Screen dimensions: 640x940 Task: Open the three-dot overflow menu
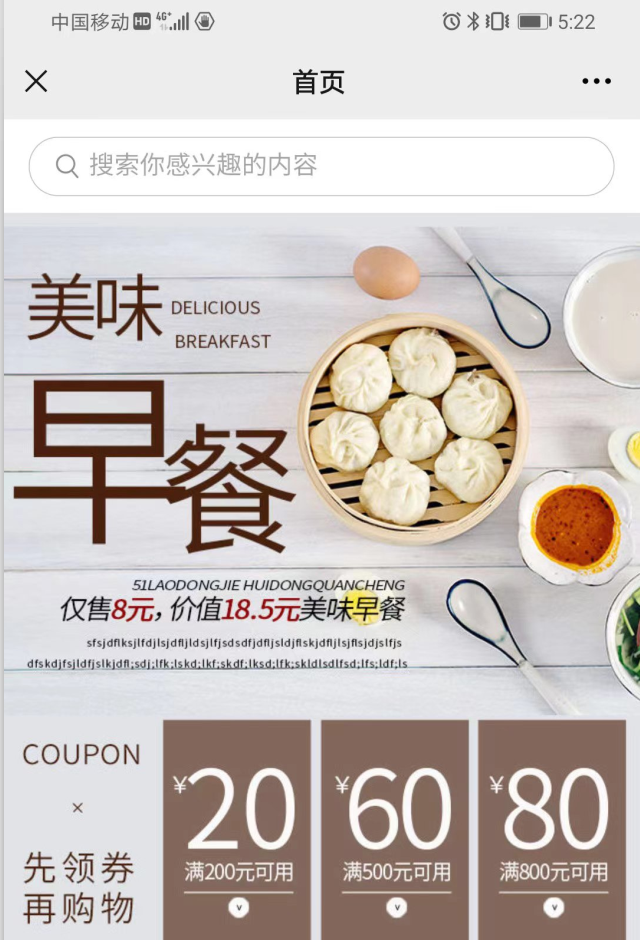[596, 81]
